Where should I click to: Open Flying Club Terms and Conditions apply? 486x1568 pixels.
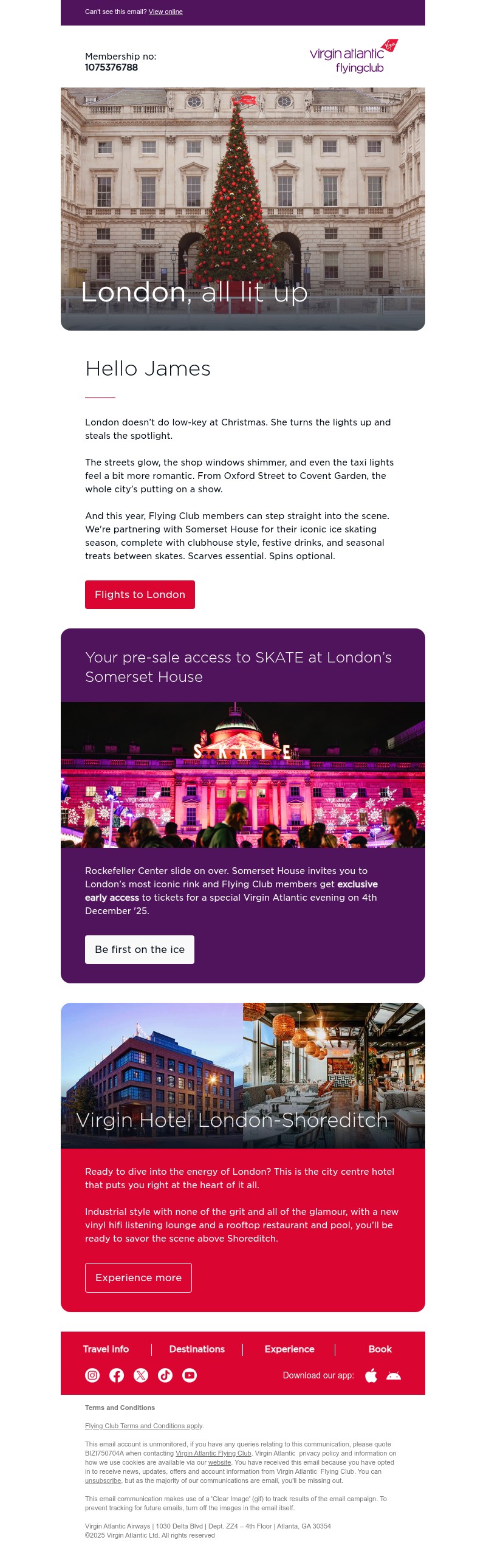point(143,1426)
